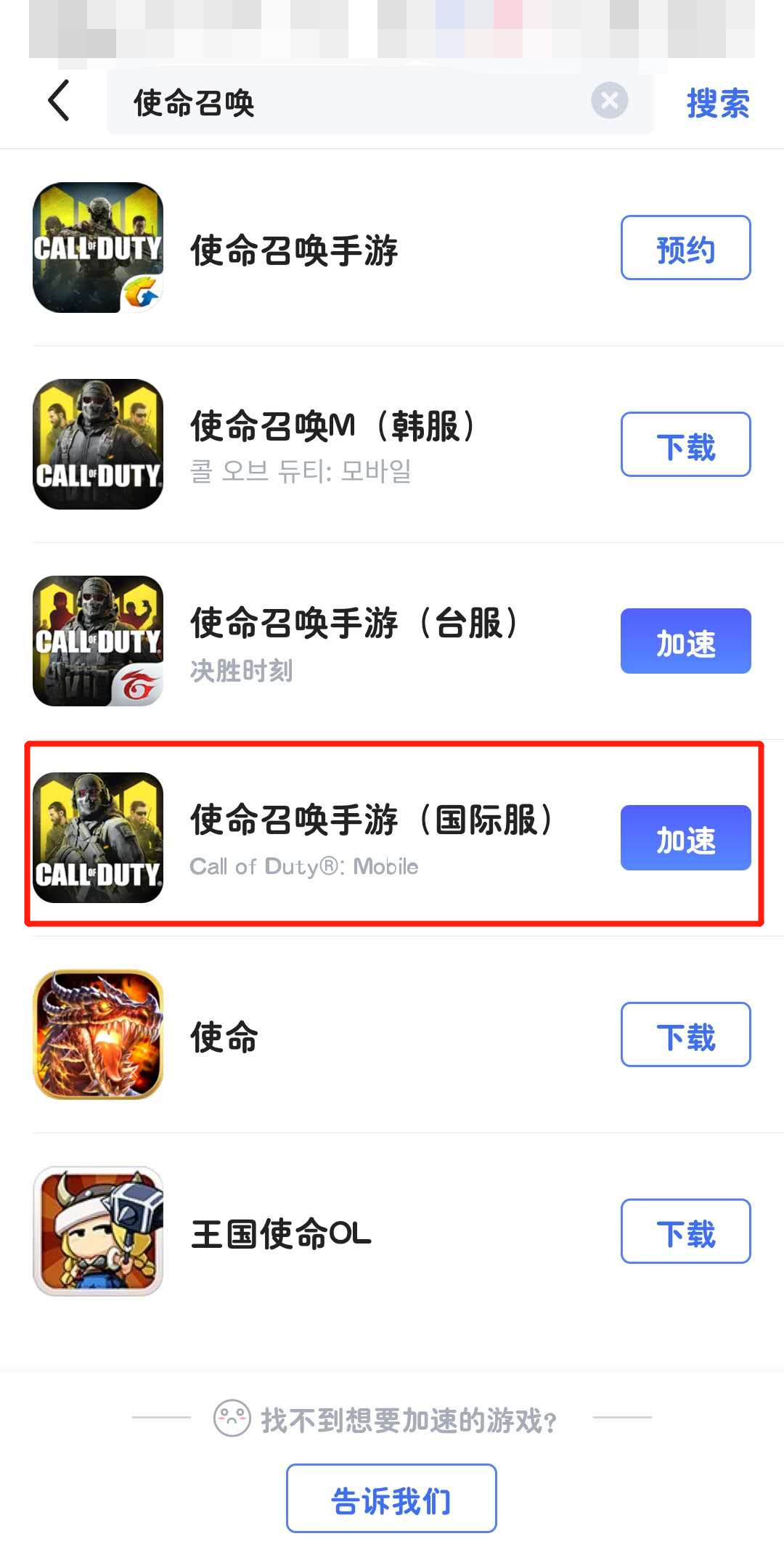Tap 预约 for 使命召唤手游
The height and width of the screenshot is (1568, 784).
(x=685, y=248)
